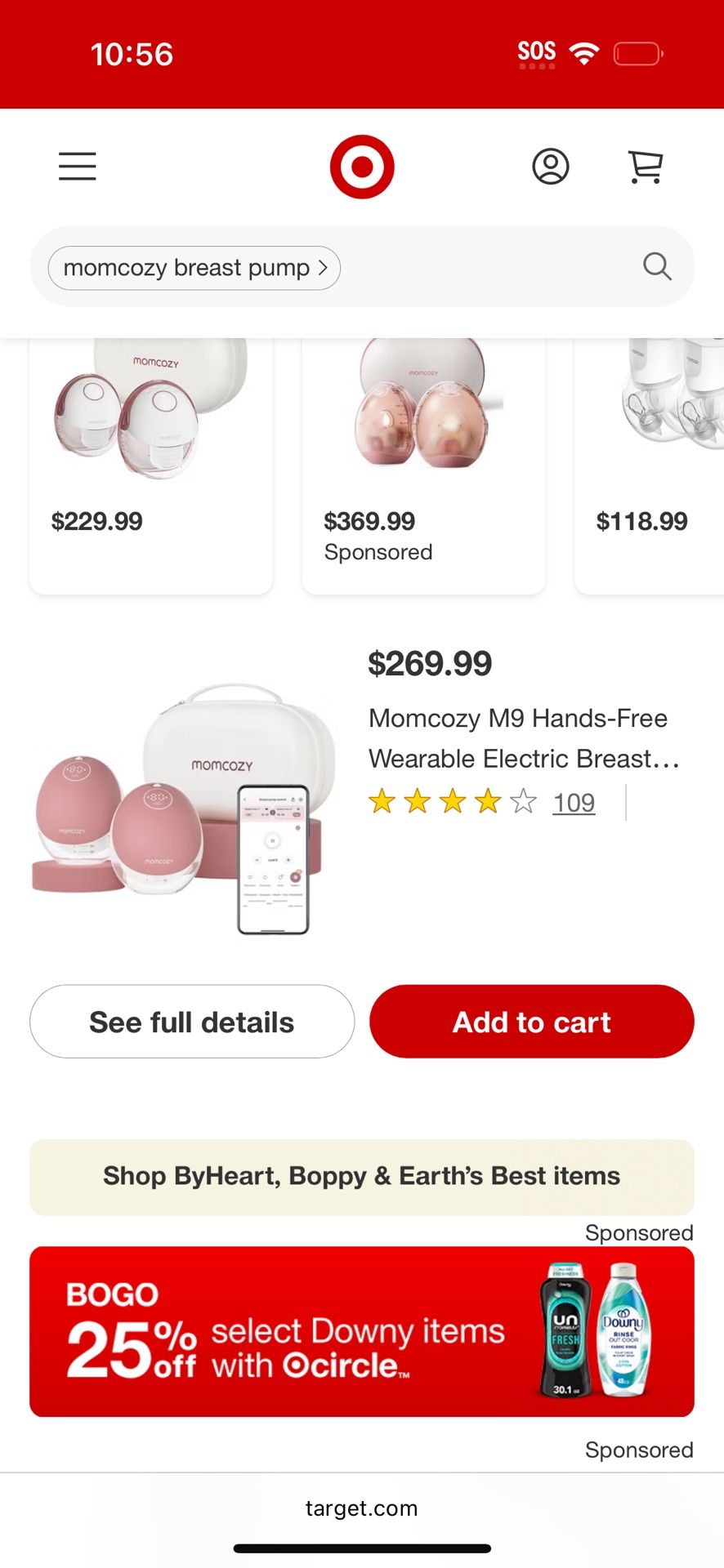Viewport: 724px width, 1568px height.
Task: View the 109 reviews link
Action: coord(574,803)
